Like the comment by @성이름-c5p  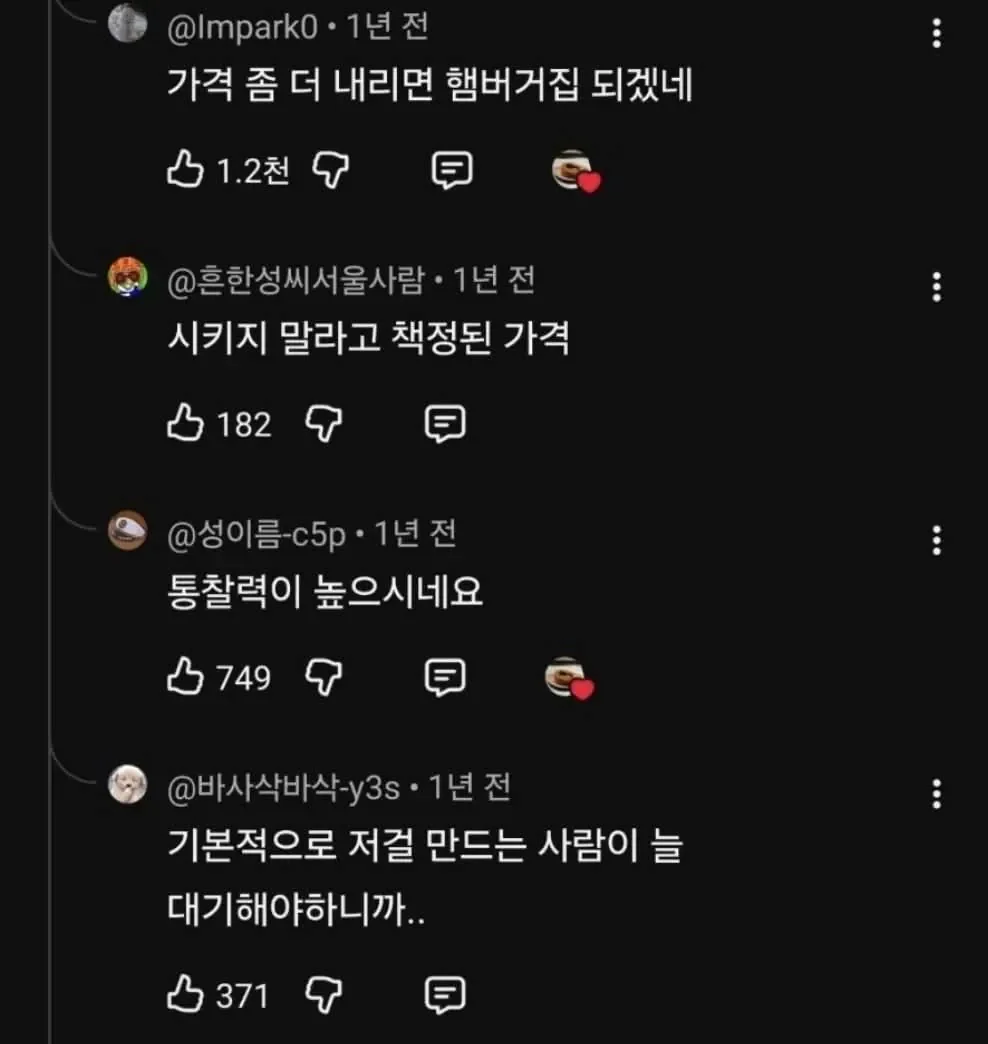tap(186, 678)
